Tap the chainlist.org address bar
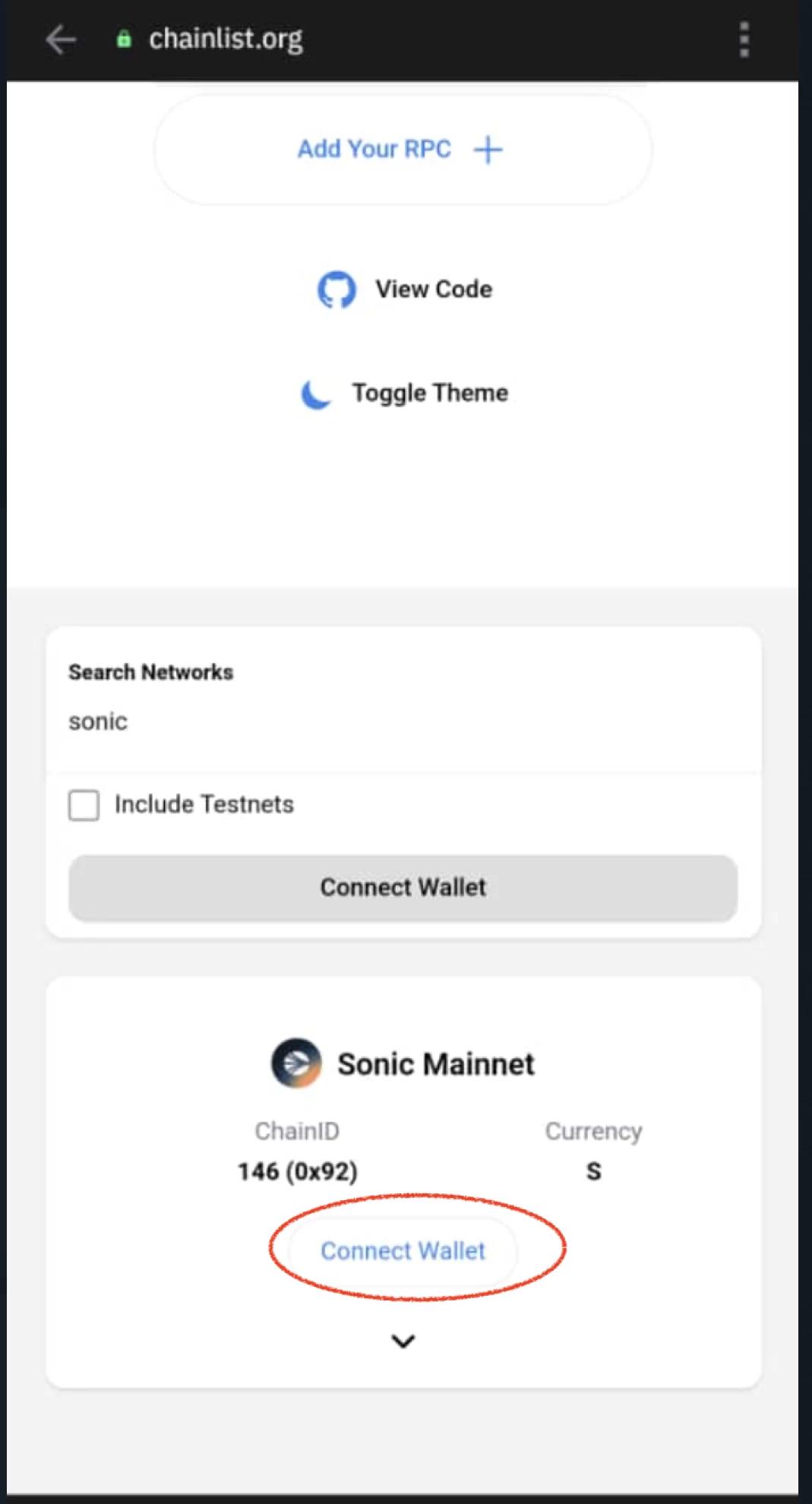Image resolution: width=812 pixels, height=1504 pixels. point(226,39)
